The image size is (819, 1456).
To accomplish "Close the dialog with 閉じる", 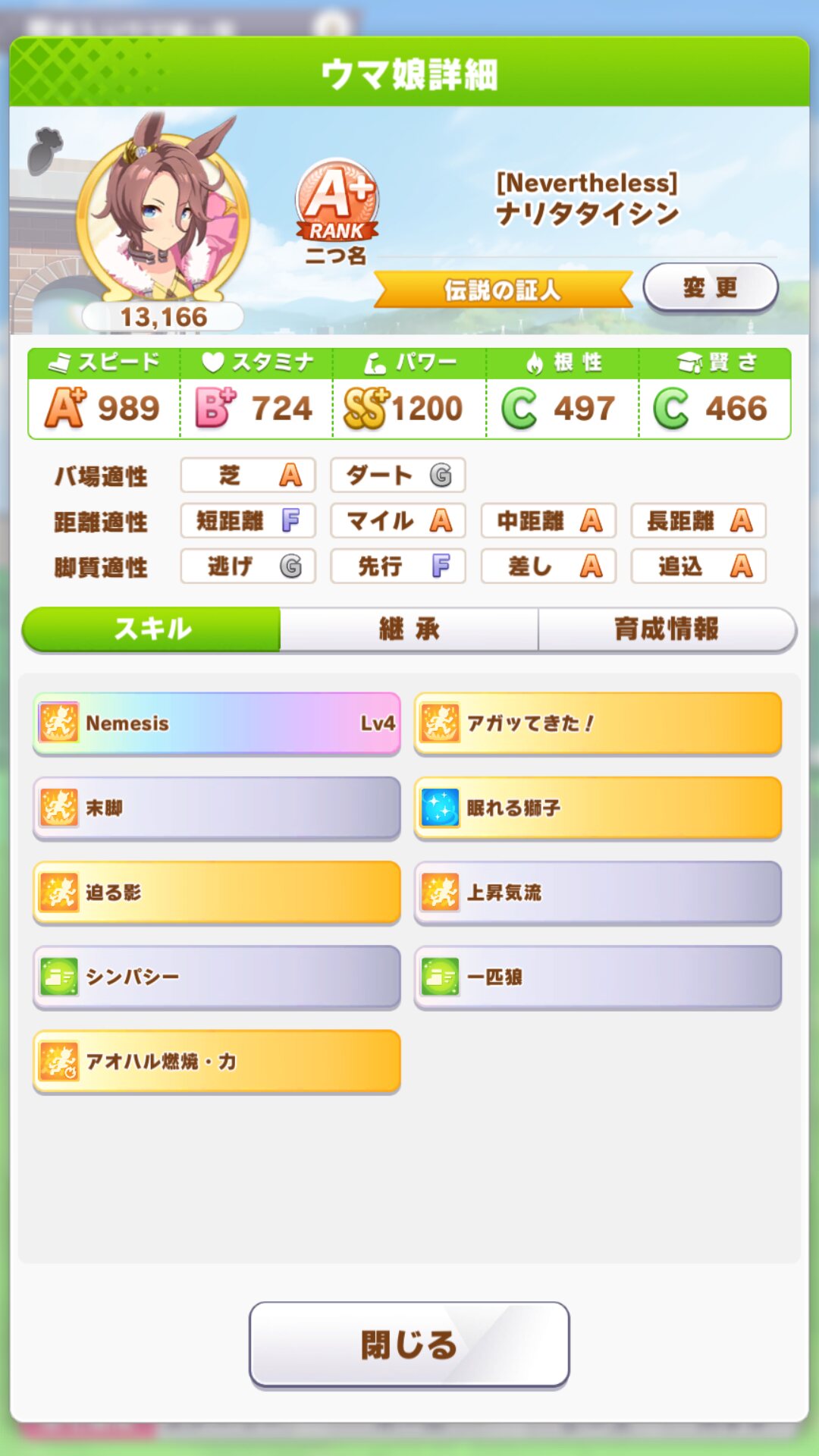I will [409, 1345].
